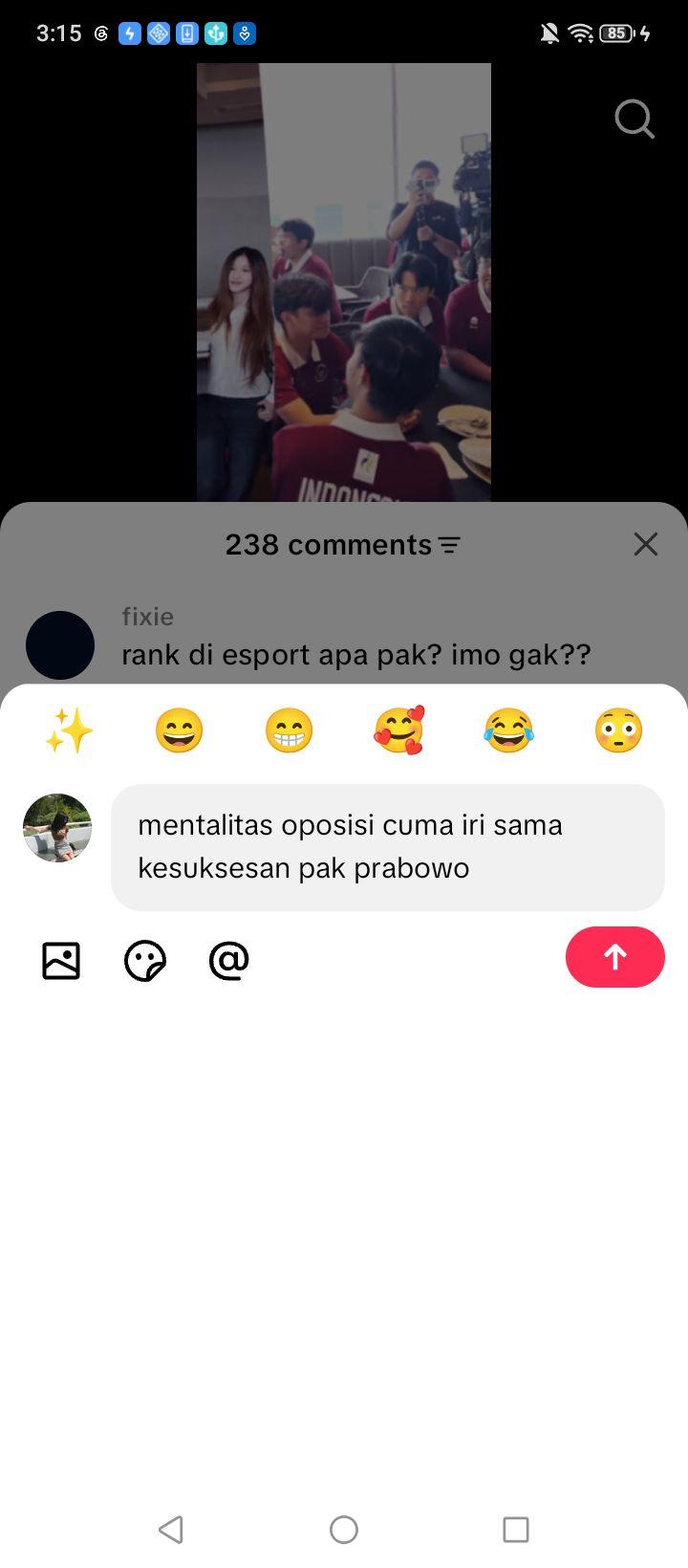This screenshot has height=1568, width=688.
Task: Go back with the system back button
Action: click(x=171, y=1530)
